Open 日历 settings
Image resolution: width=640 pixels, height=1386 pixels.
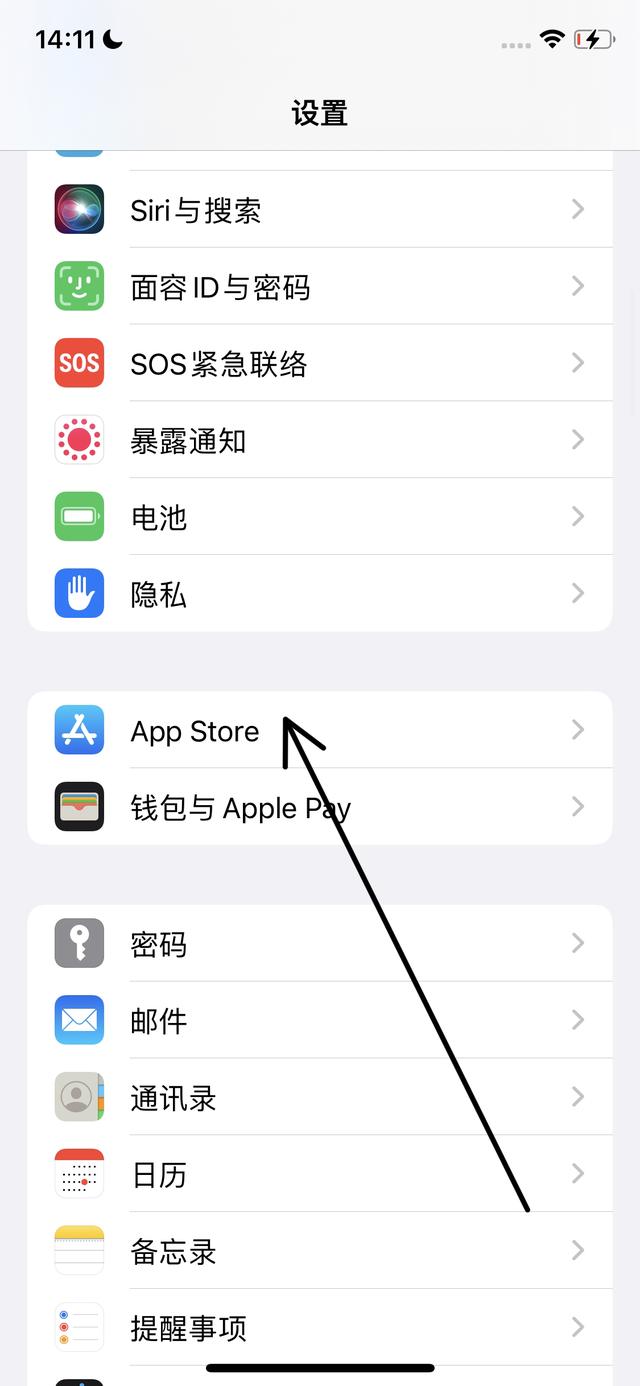point(320,1175)
